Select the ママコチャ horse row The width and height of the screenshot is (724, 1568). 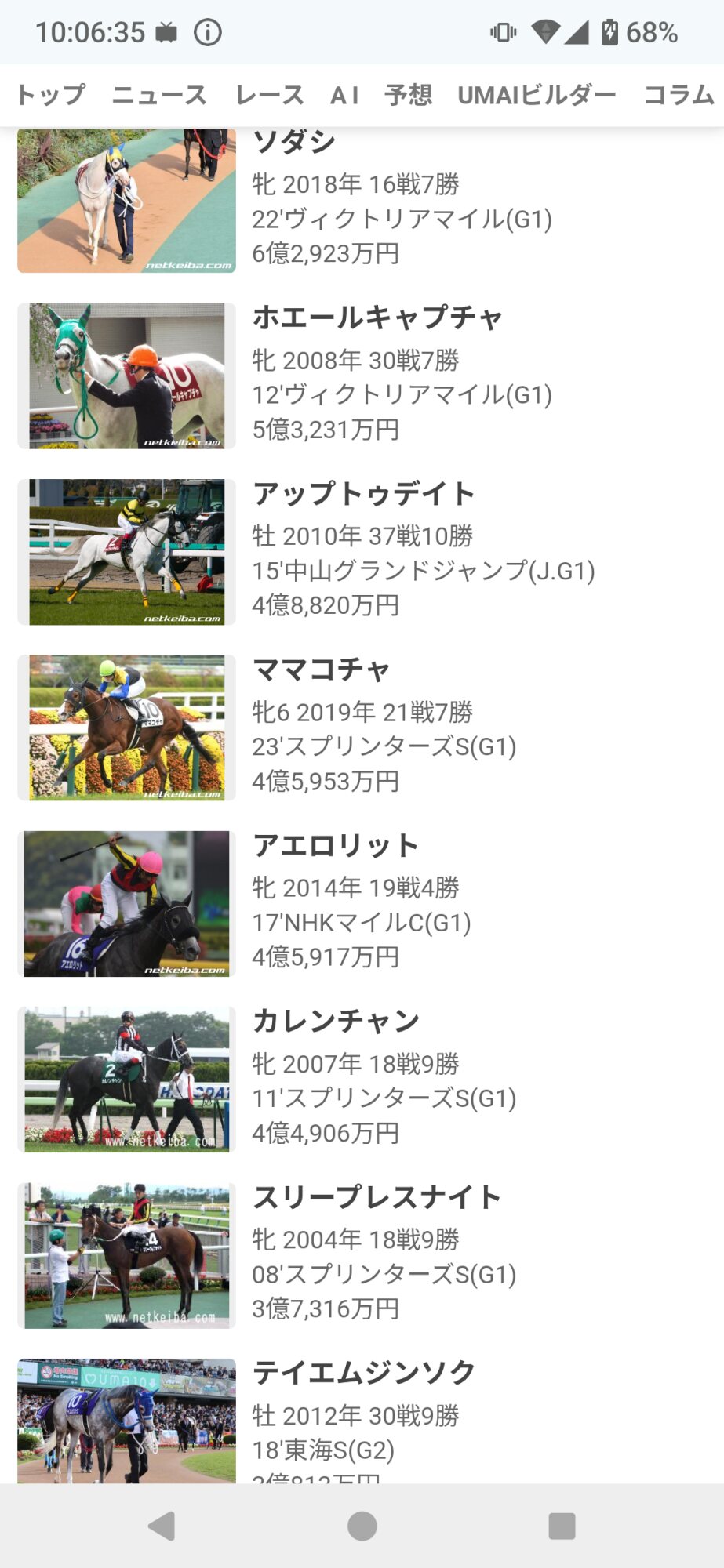[x=362, y=728]
